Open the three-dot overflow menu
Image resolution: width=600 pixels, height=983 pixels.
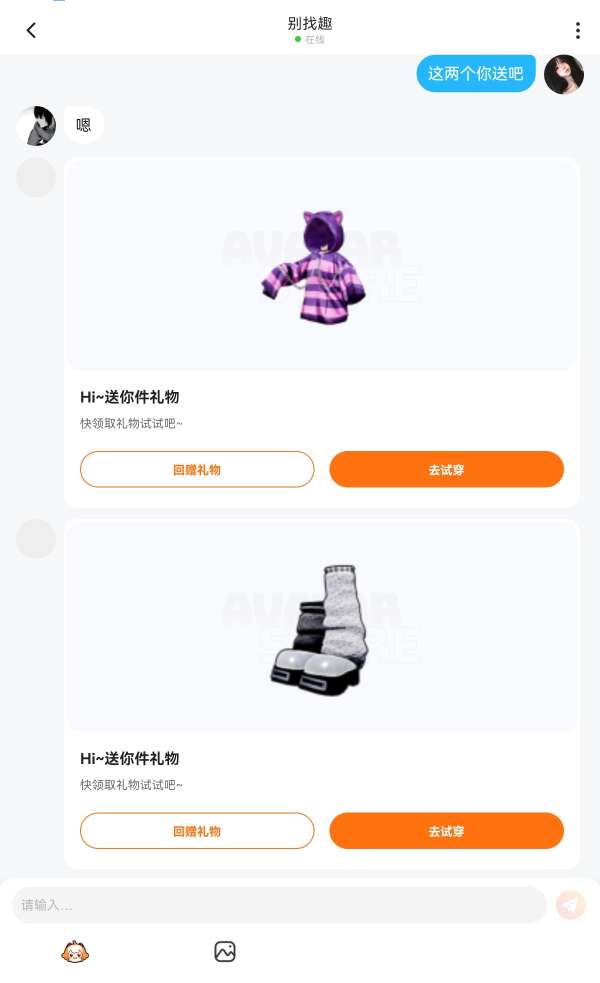tap(577, 31)
